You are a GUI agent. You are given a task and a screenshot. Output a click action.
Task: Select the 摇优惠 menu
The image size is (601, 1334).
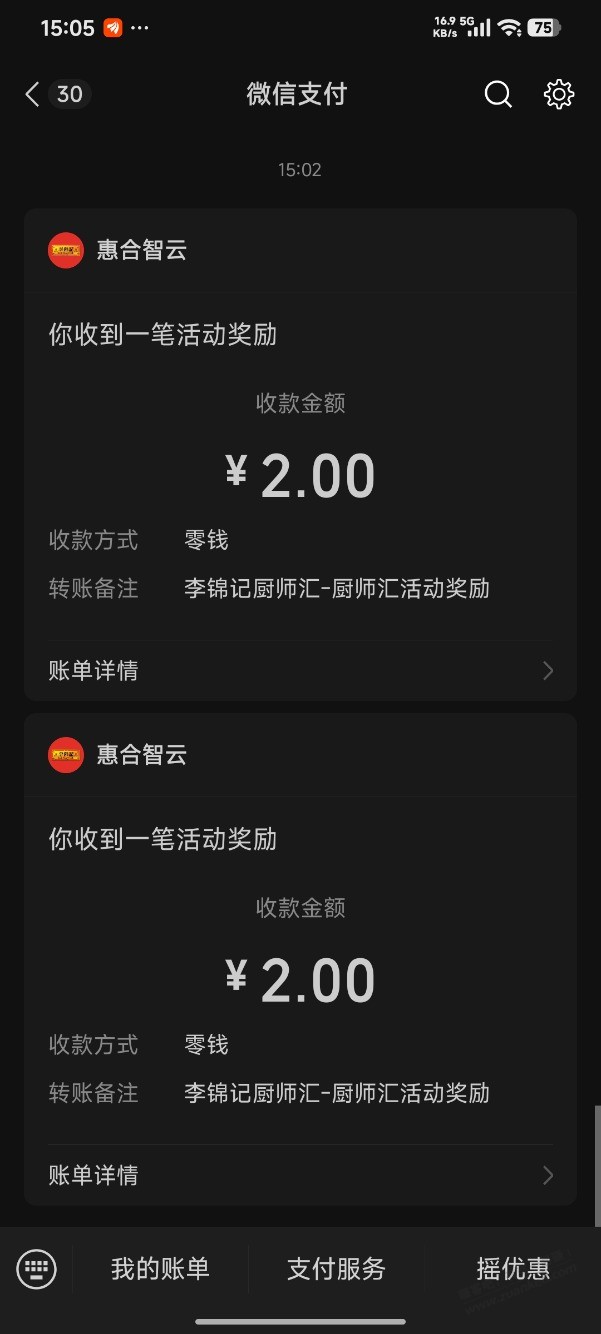(513, 1269)
